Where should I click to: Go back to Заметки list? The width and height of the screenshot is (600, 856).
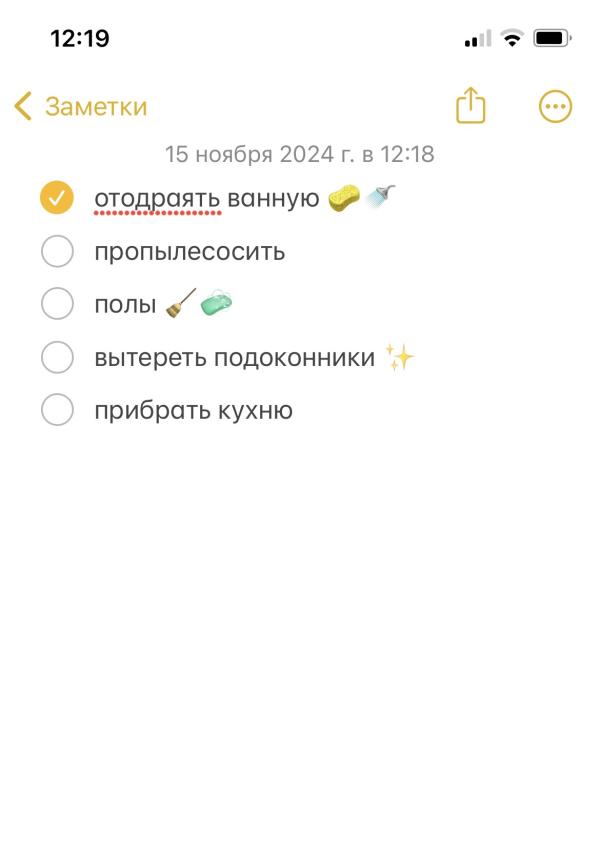click(81, 106)
